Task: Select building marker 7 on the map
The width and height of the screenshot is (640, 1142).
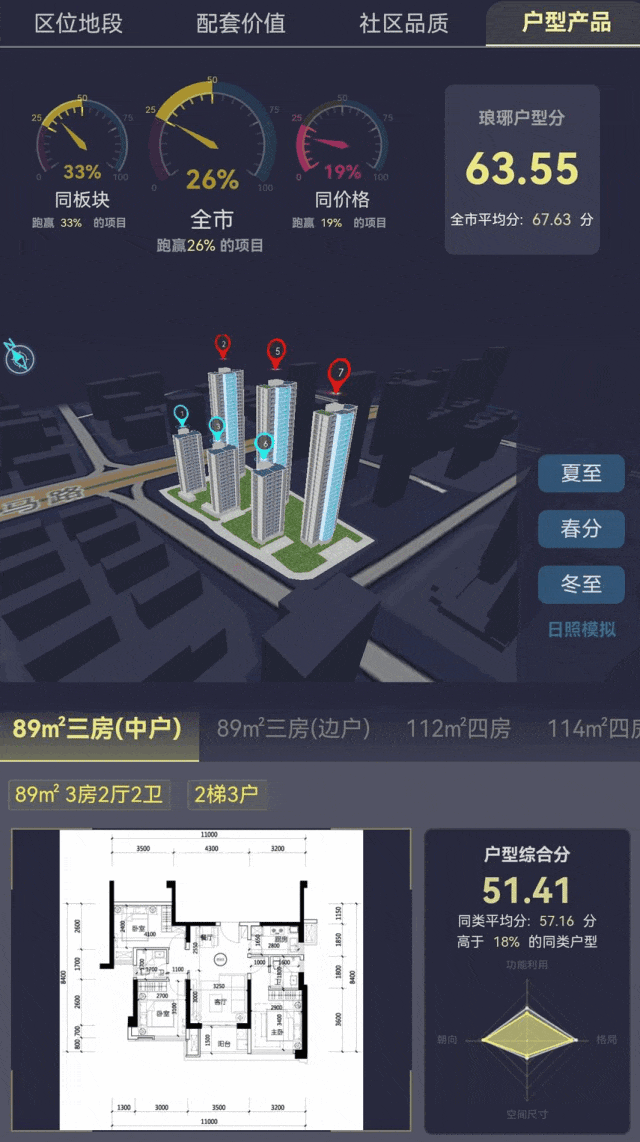Action: pos(340,372)
